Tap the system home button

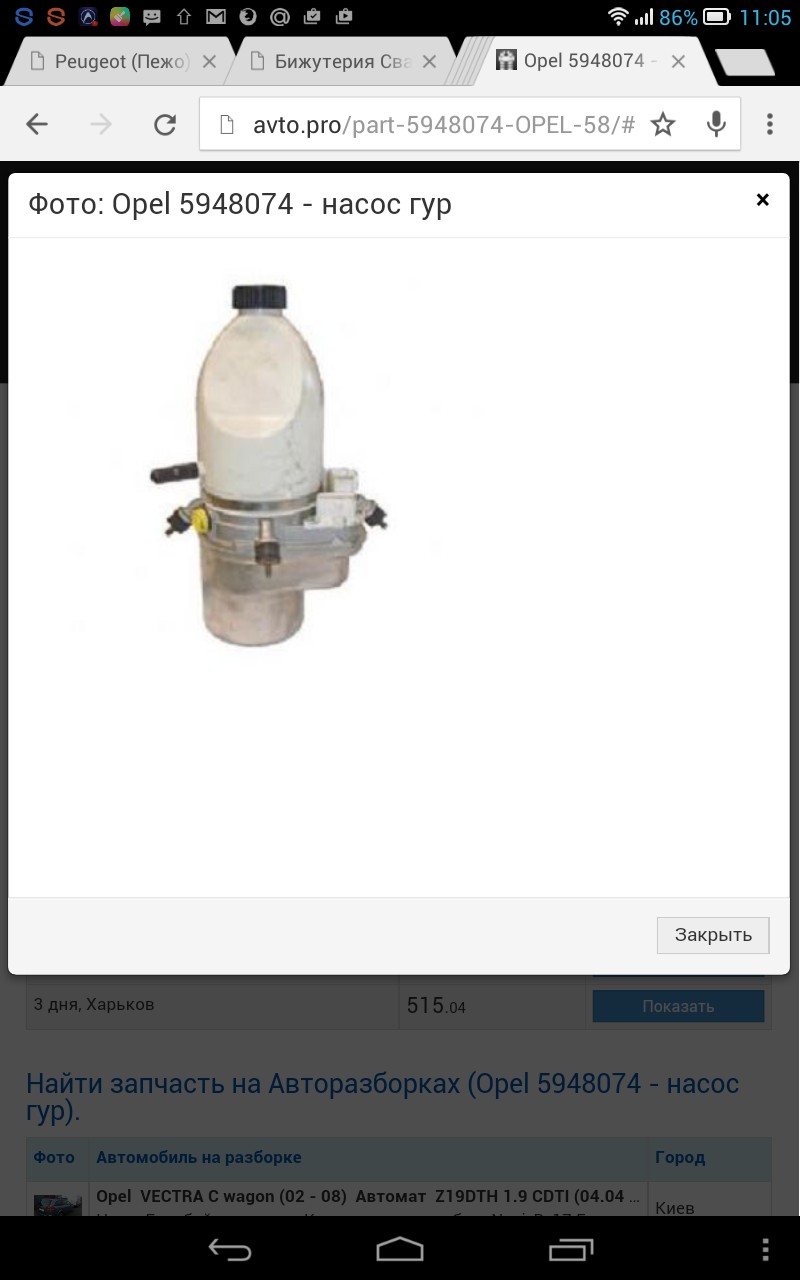pyautogui.click(x=400, y=1249)
